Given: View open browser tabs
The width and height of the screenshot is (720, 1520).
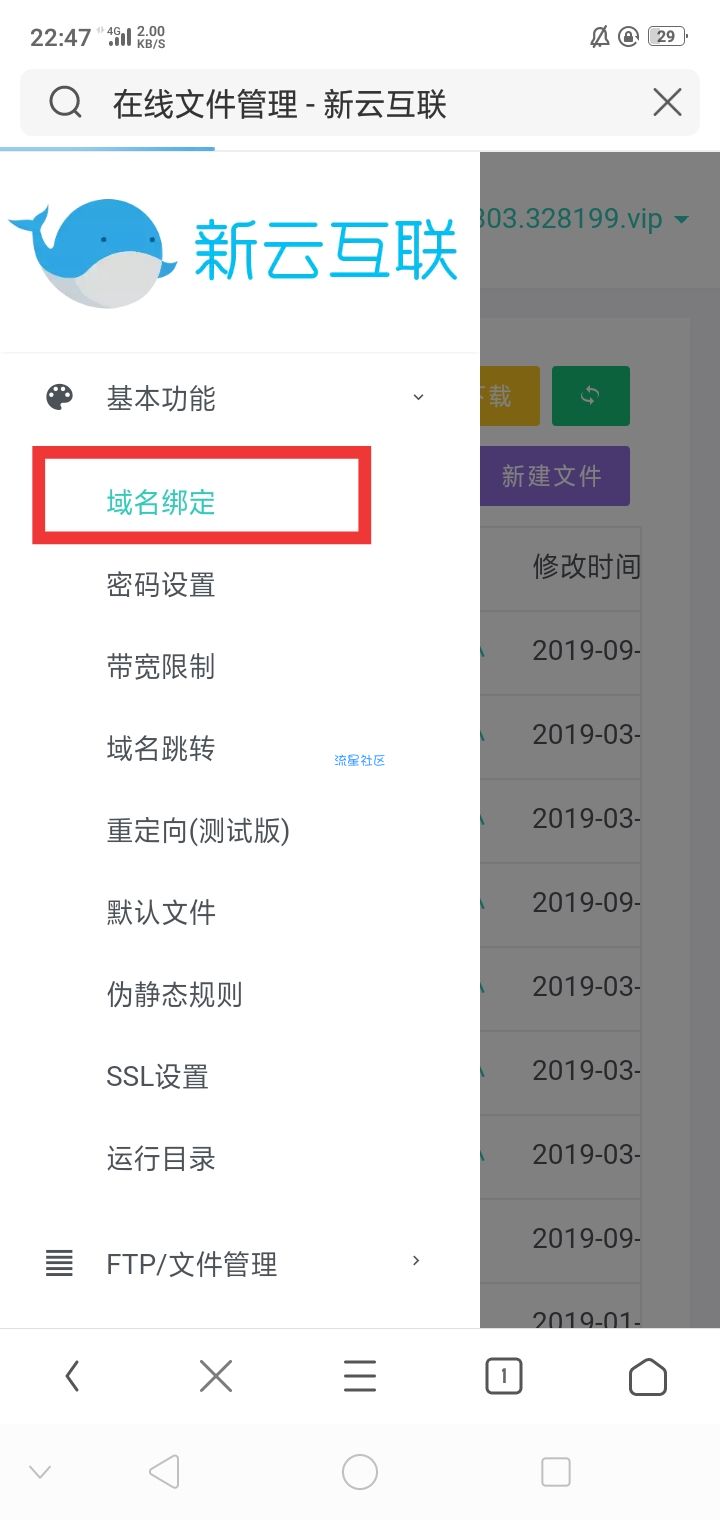Looking at the screenshot, I should pyautogui.click(x=504, y=1377).
